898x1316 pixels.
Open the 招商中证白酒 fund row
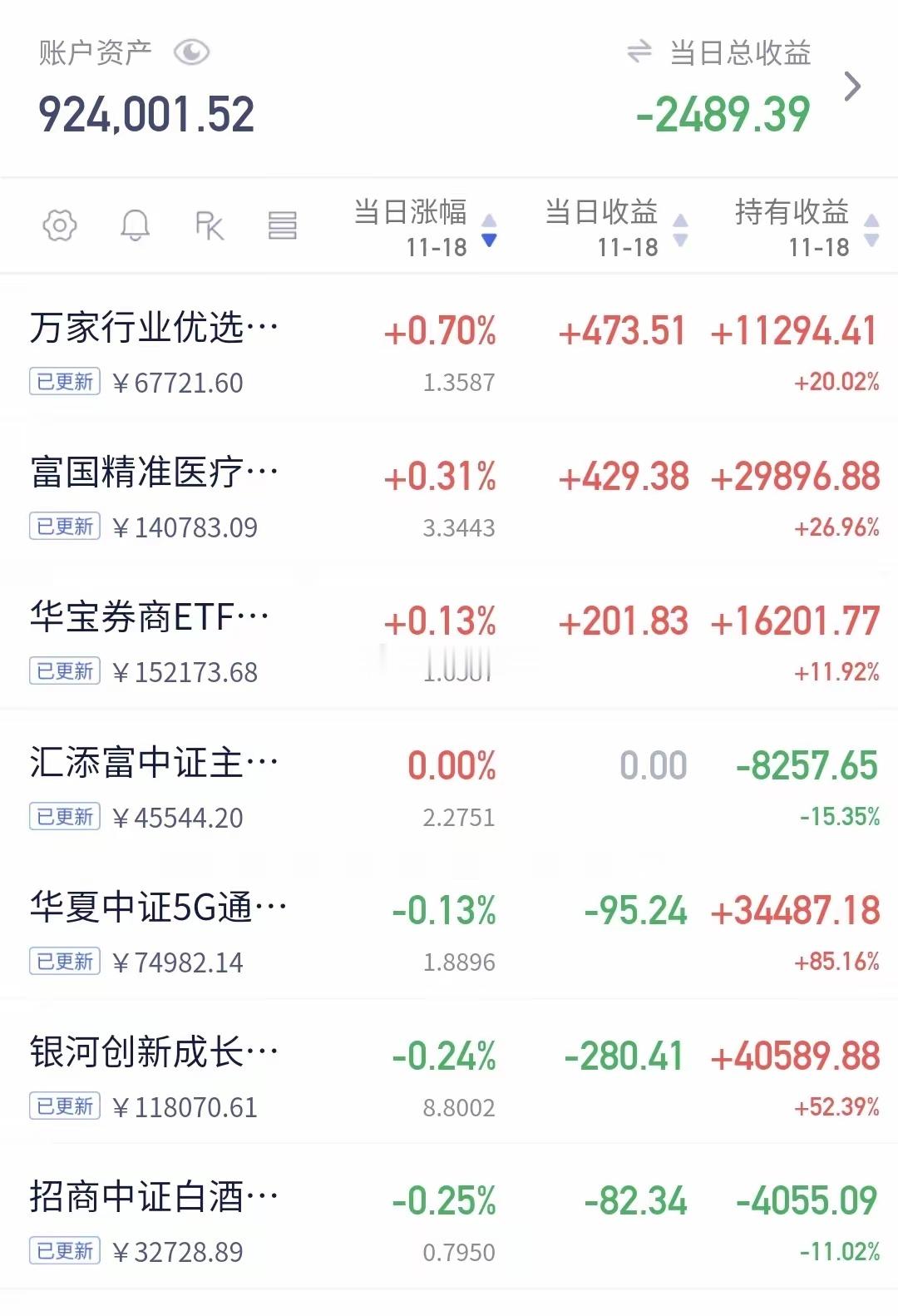[449, 1216]
